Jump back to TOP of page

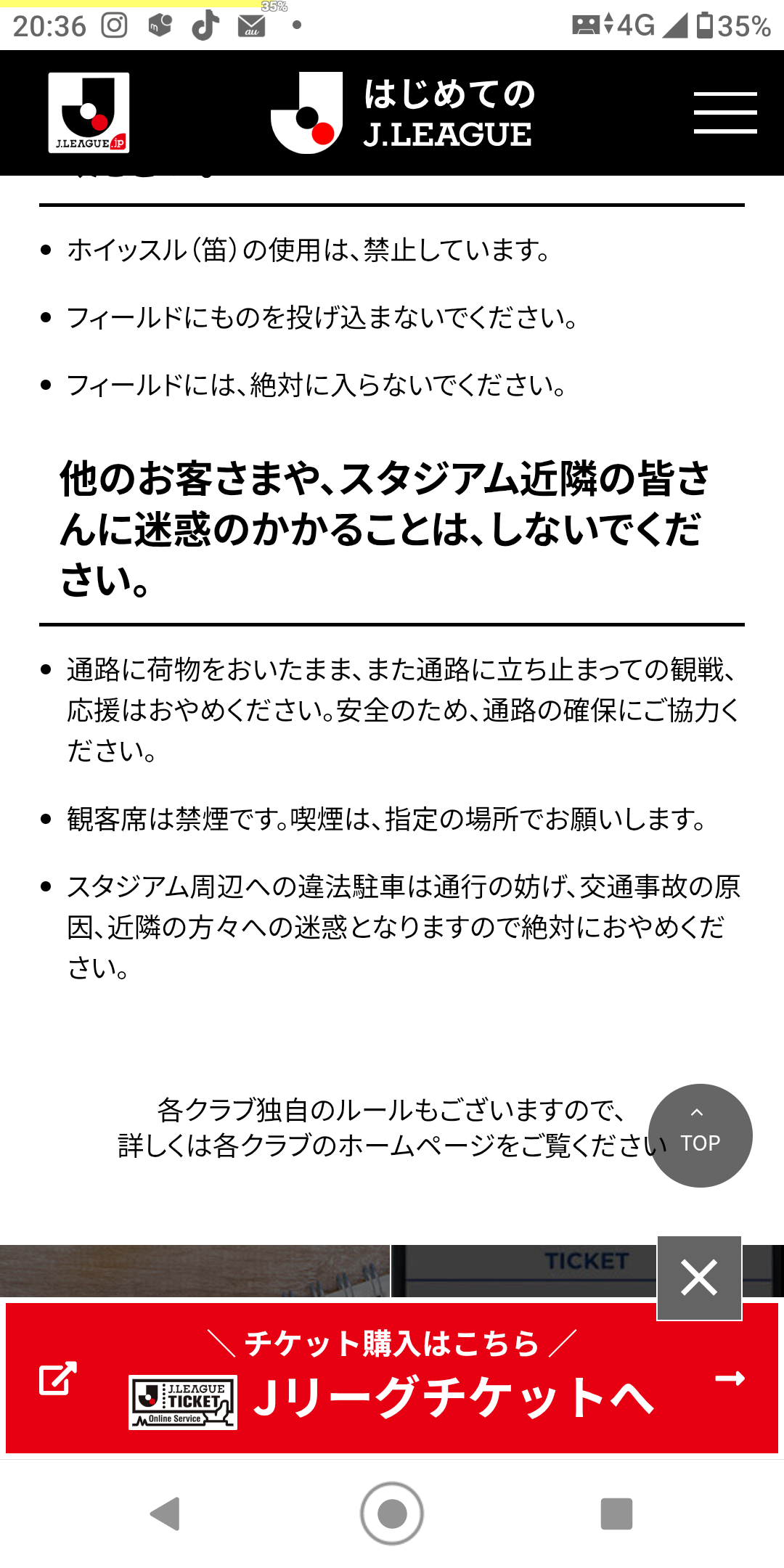[700, 1135]
